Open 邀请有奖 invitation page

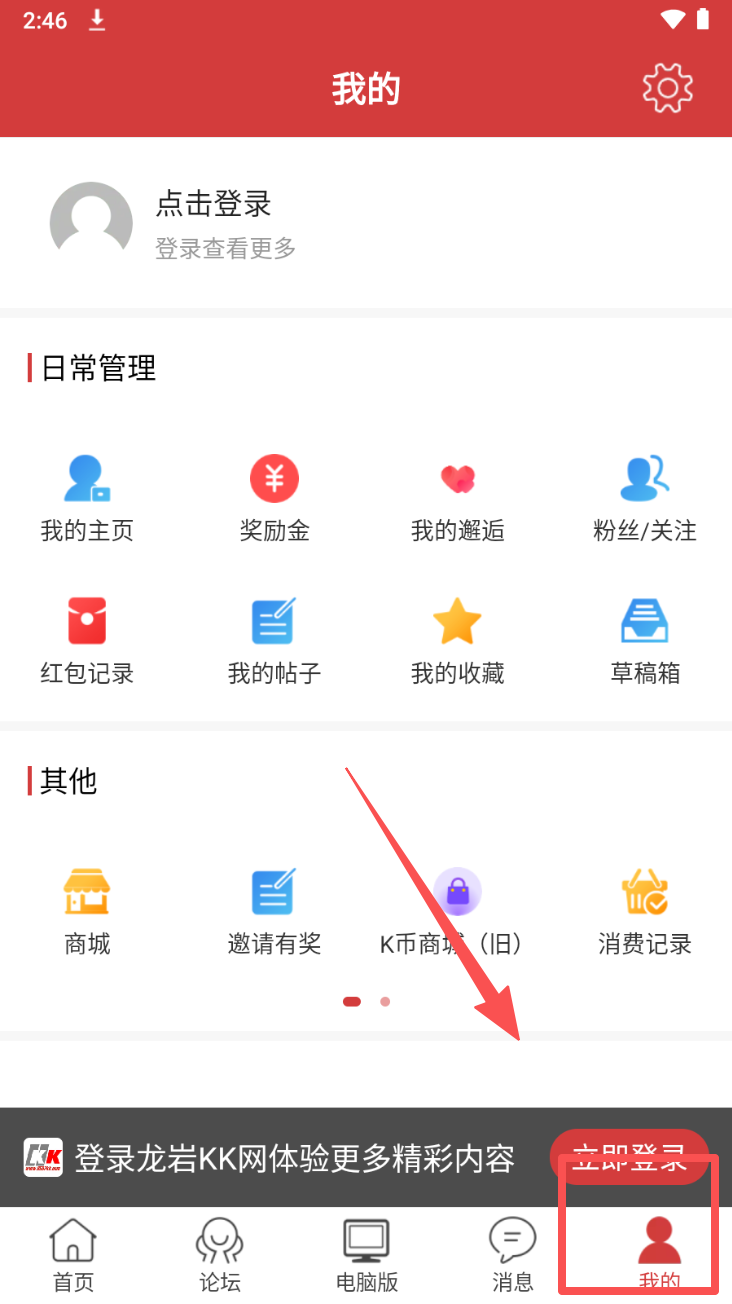click(x=274, y=911)
